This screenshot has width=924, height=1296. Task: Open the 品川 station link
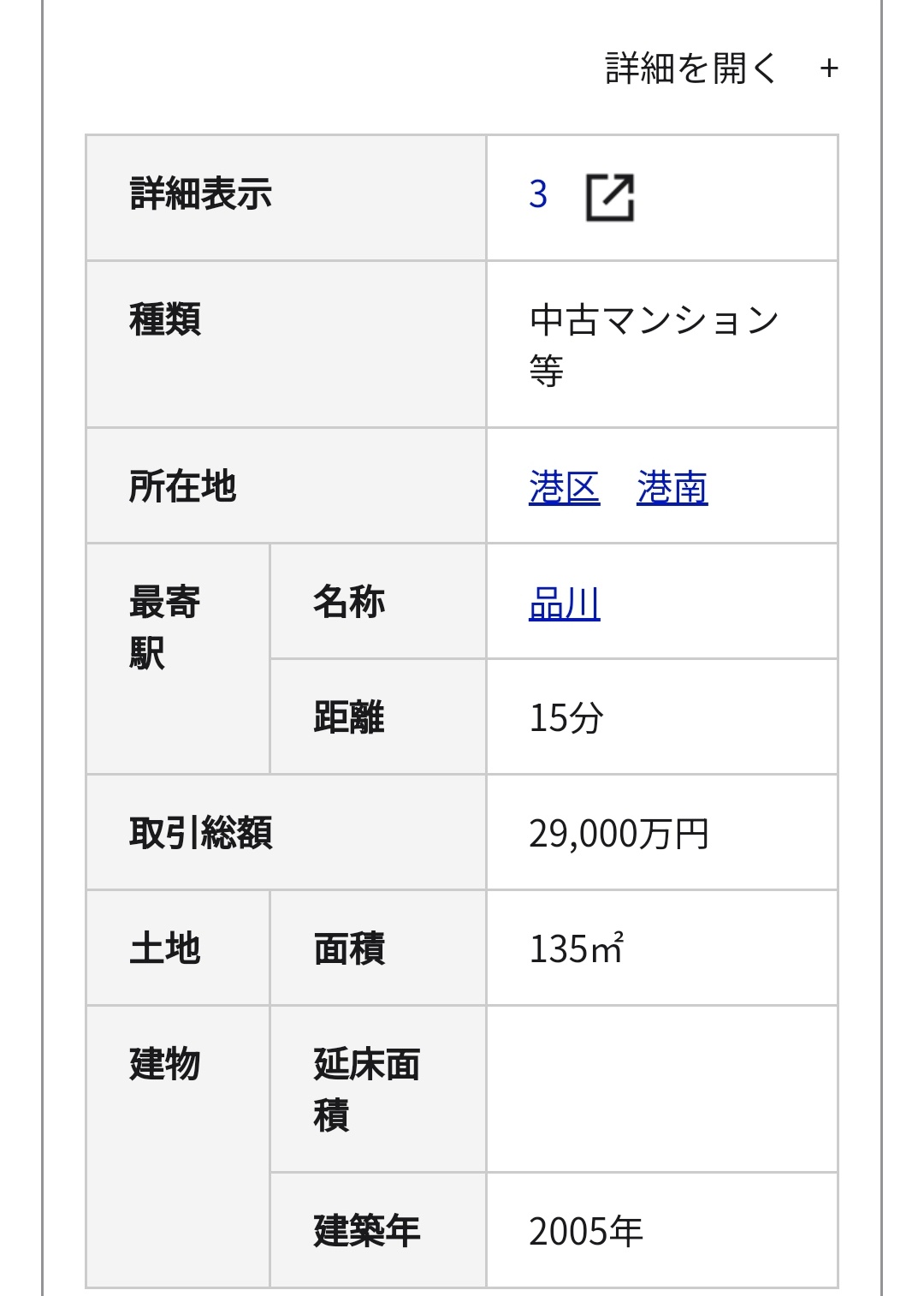pyautogui.click(x=564, y=603)
